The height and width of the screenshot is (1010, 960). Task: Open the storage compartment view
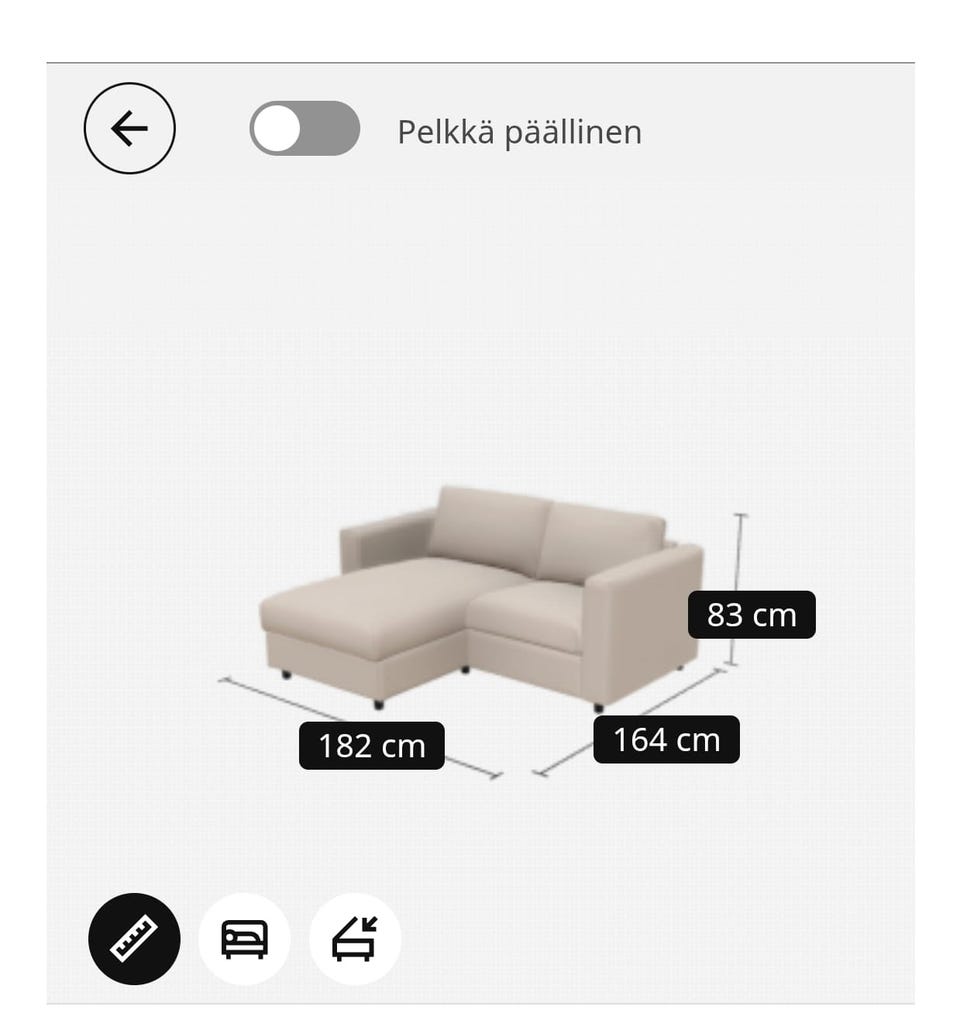pos(355,939)
